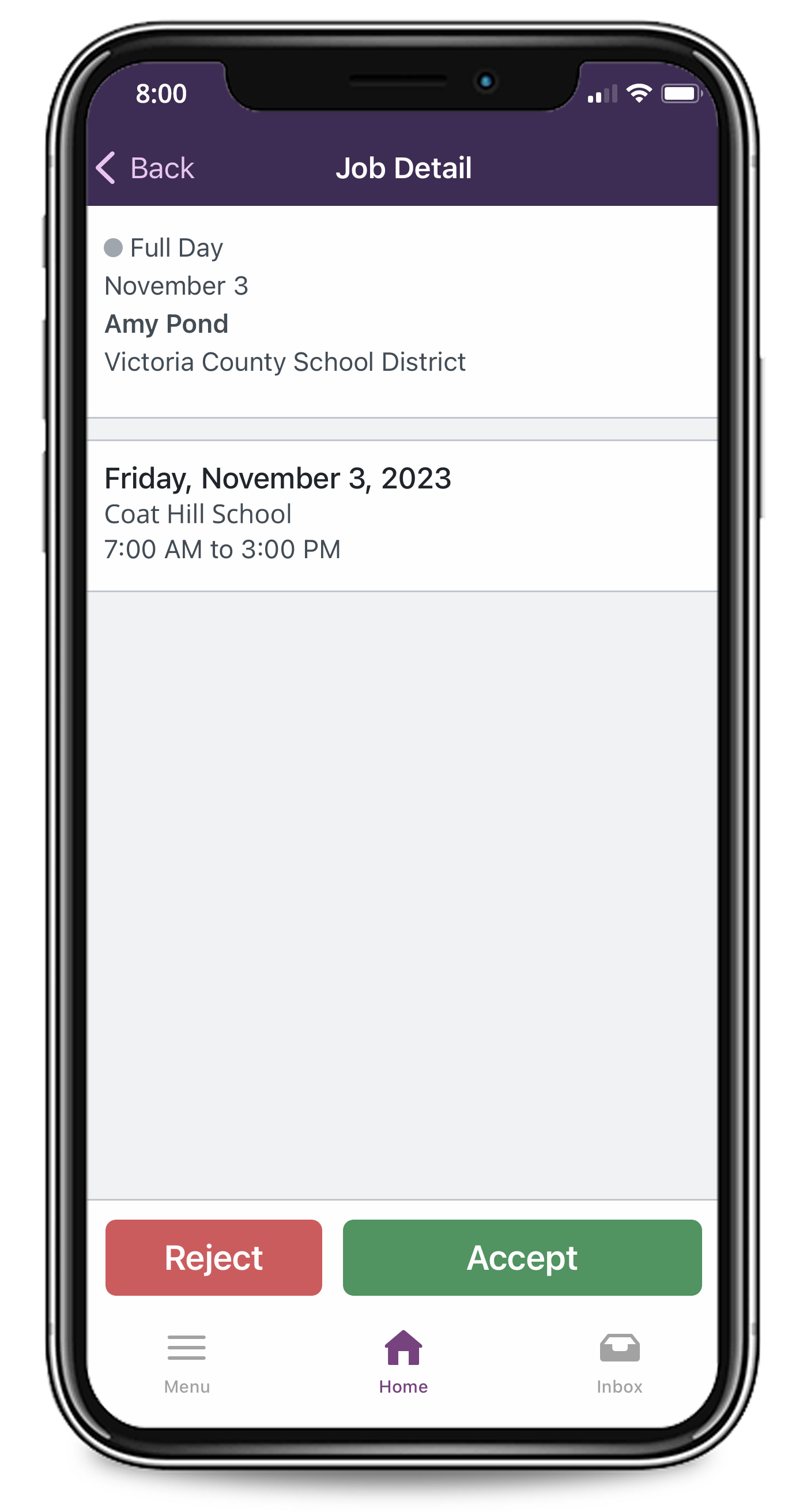Screen dimensions: 807x1512
Task: Accept the Coat Hill School job
Action: tap(522, 1257)
